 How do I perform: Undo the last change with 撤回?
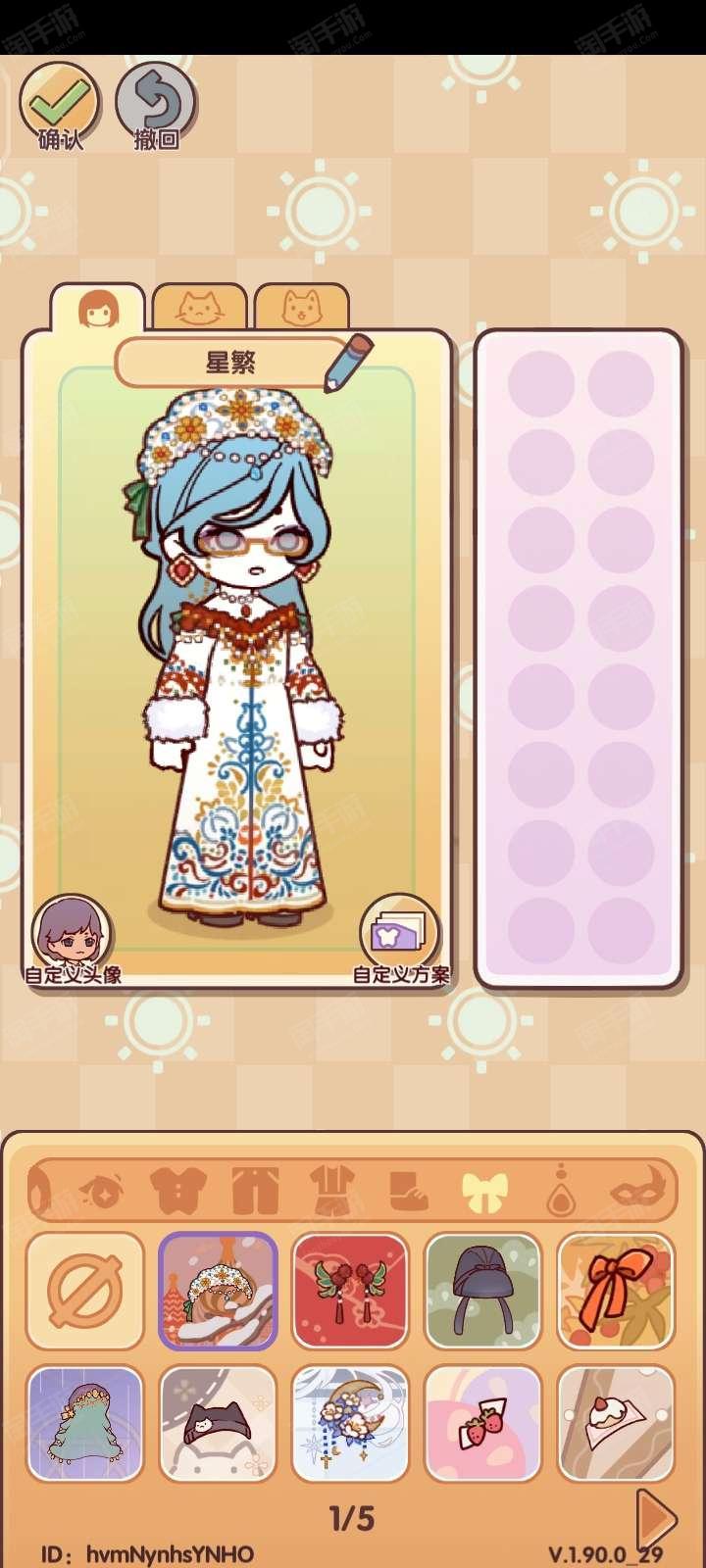155,106
